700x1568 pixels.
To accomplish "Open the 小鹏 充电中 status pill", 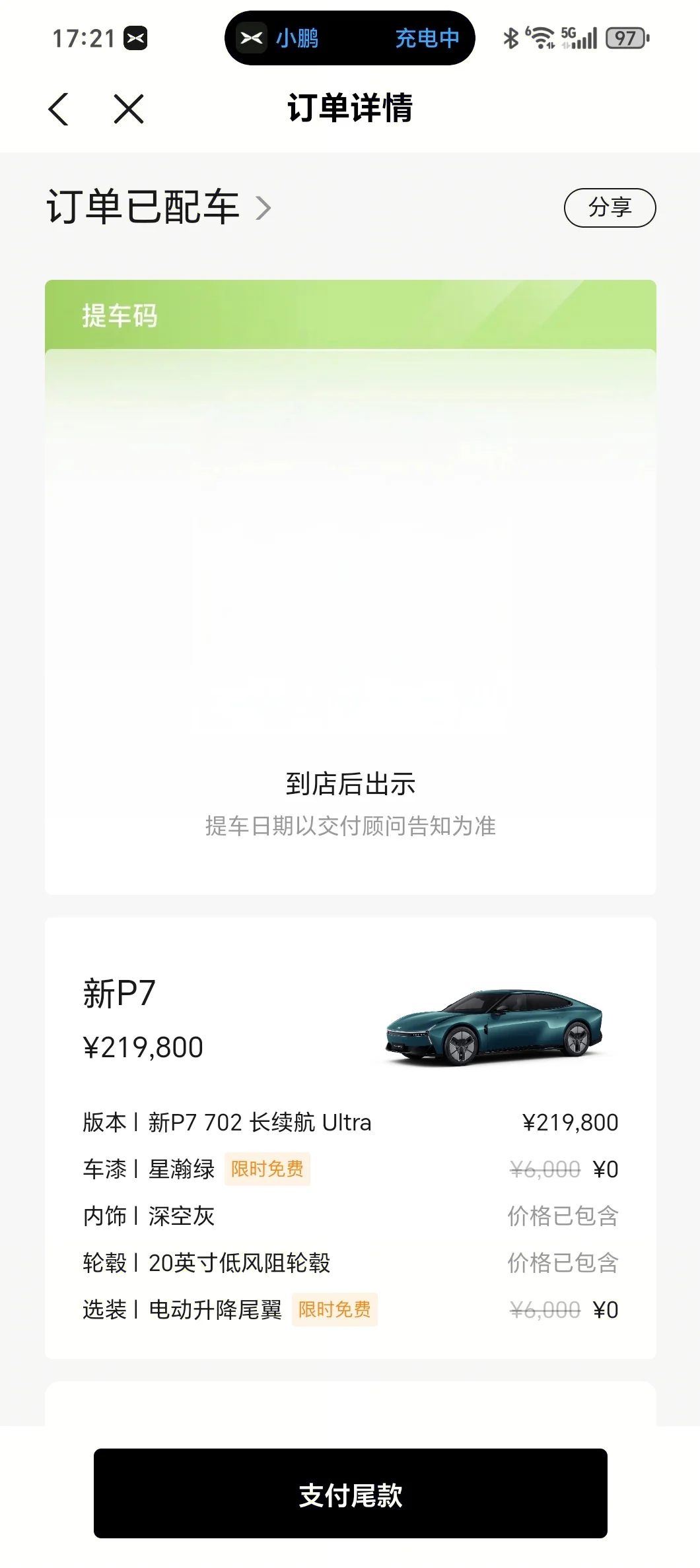I will click(x=350, y=38).
